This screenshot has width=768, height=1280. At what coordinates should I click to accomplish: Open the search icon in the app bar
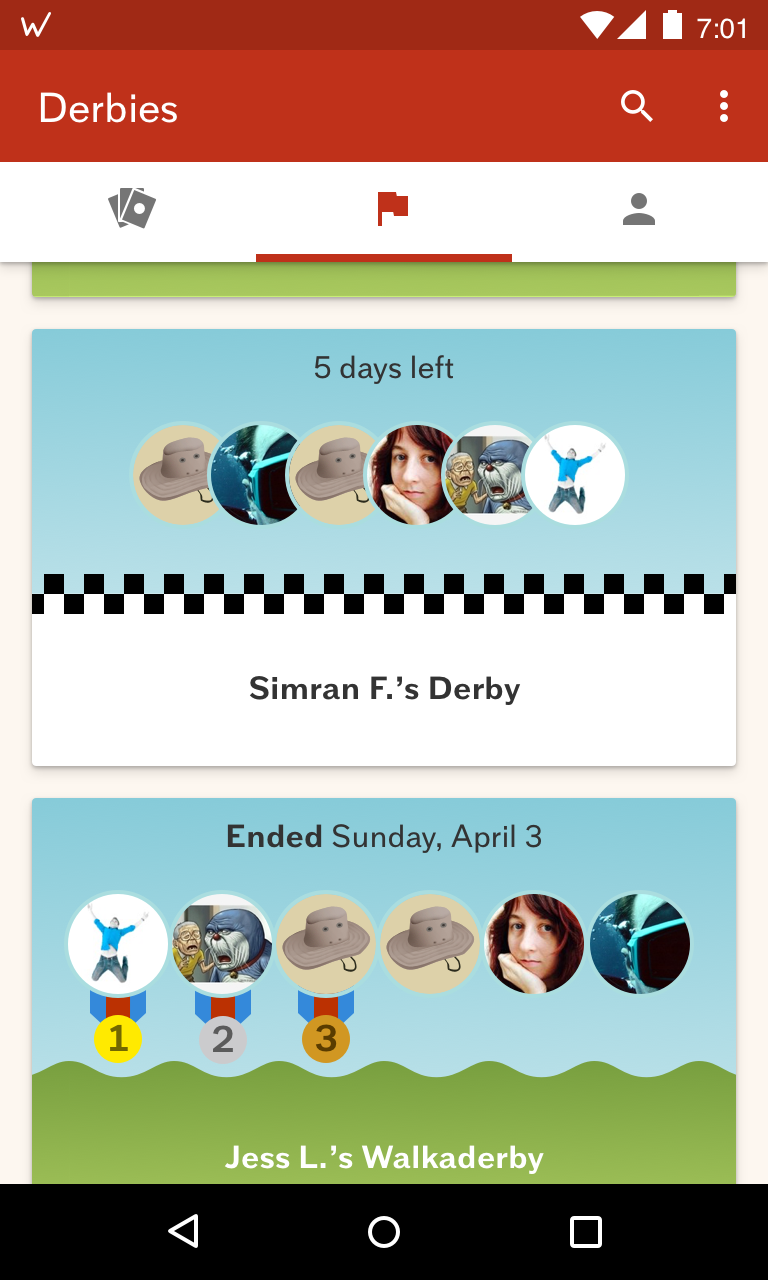click(637, 106)
